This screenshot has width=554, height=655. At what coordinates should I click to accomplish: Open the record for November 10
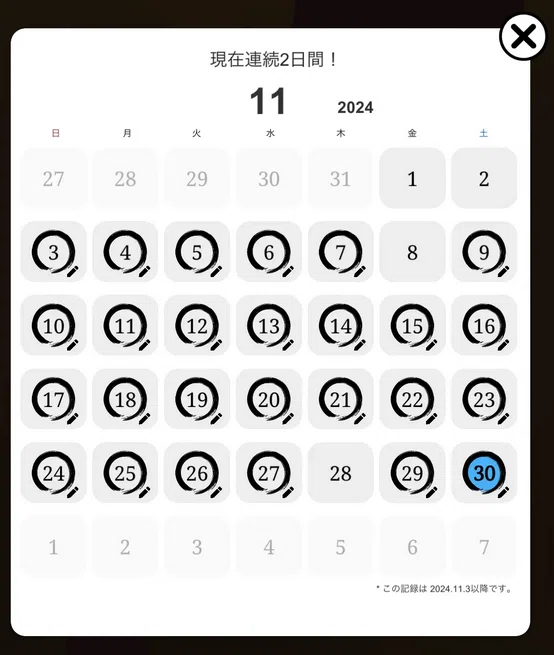click(53, 326)
